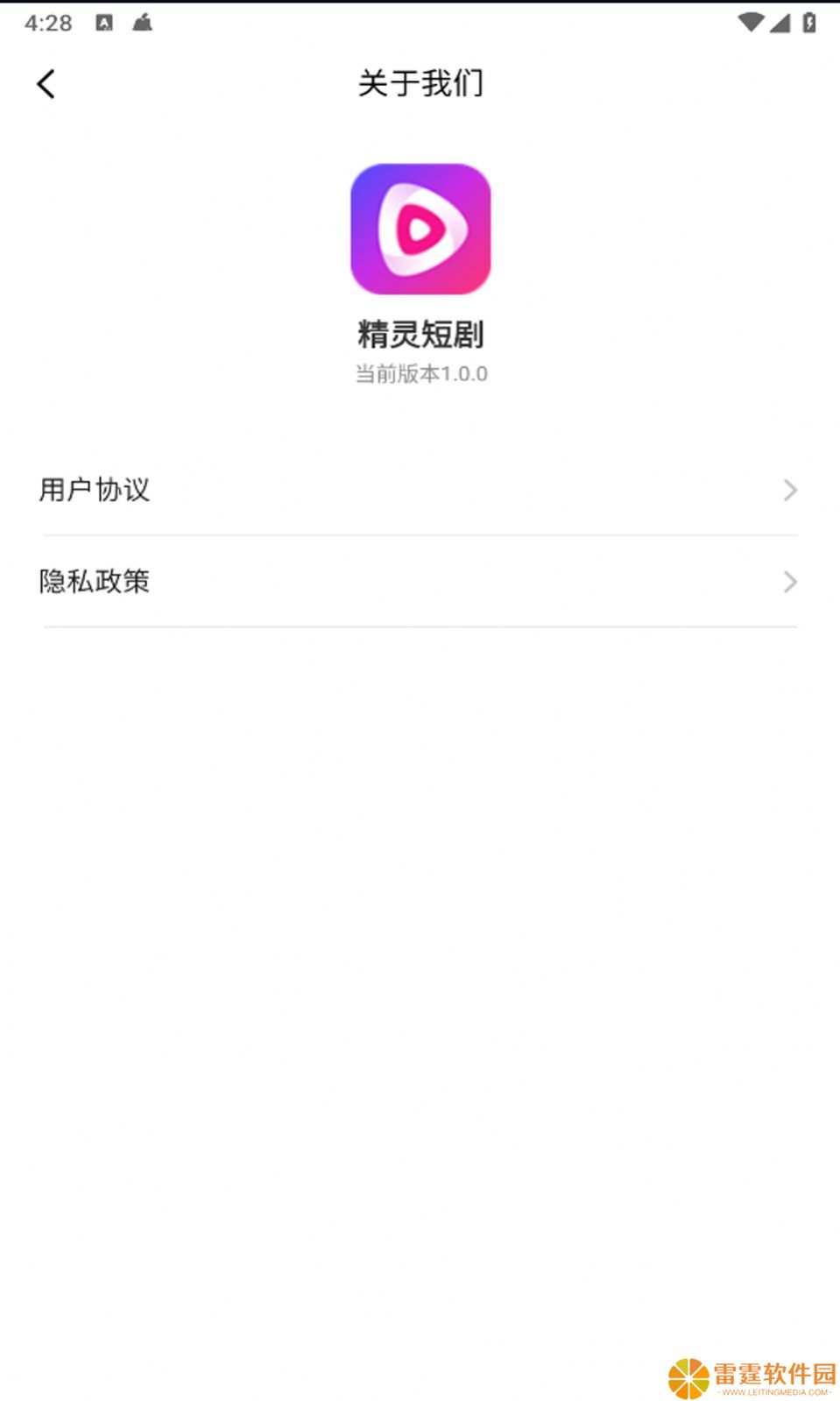Open the 用户协议 row
The image size is (840, 1401).
pyautogui.click(x=420, y=490)
